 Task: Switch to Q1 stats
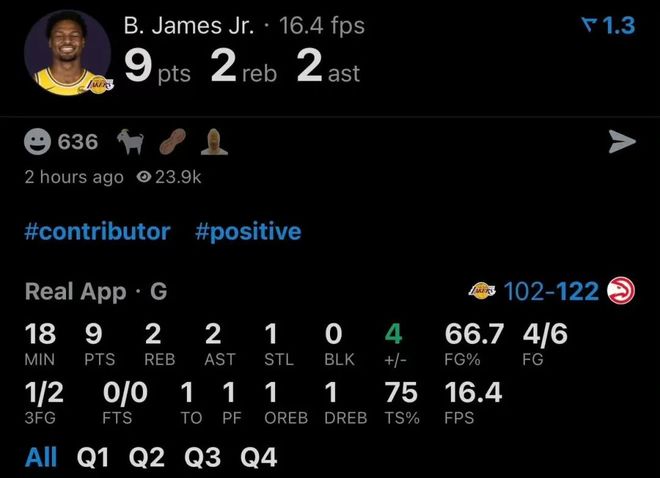tap(95, 458)
